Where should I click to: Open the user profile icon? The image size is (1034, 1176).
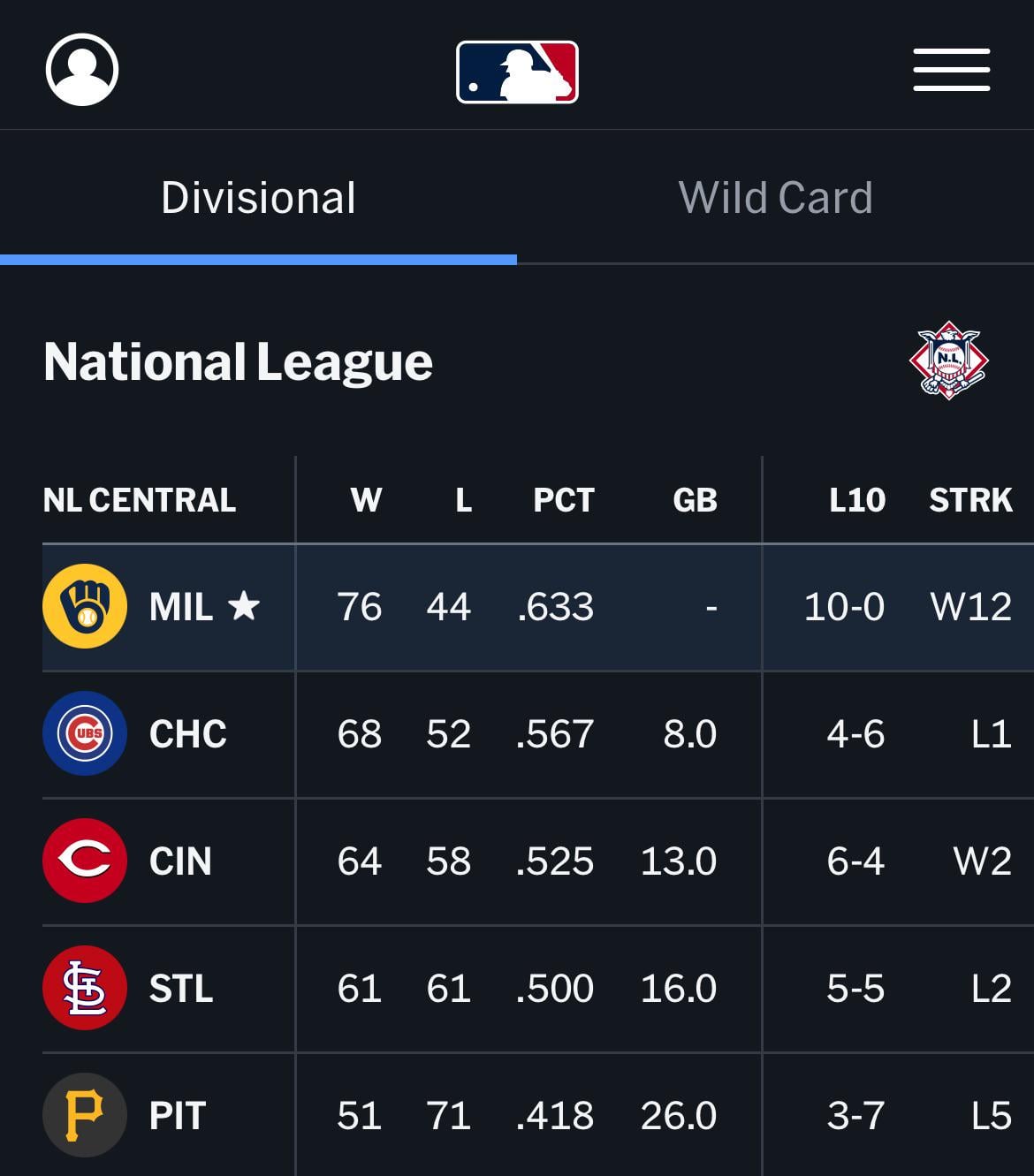82,70
